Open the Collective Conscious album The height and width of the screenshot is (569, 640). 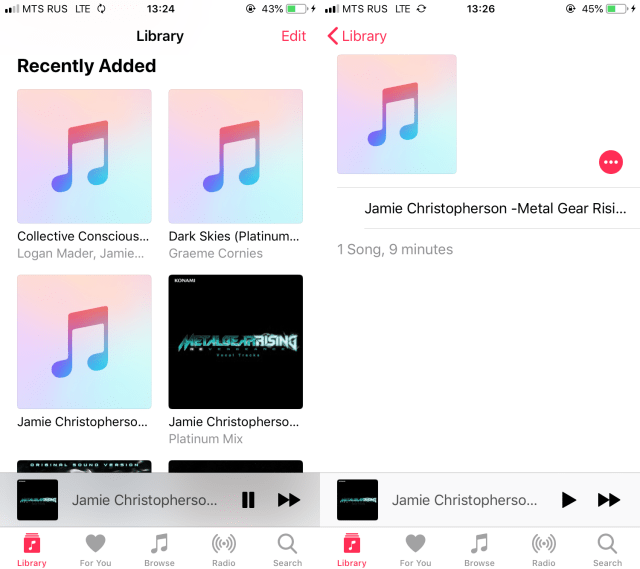coord(84,157)
